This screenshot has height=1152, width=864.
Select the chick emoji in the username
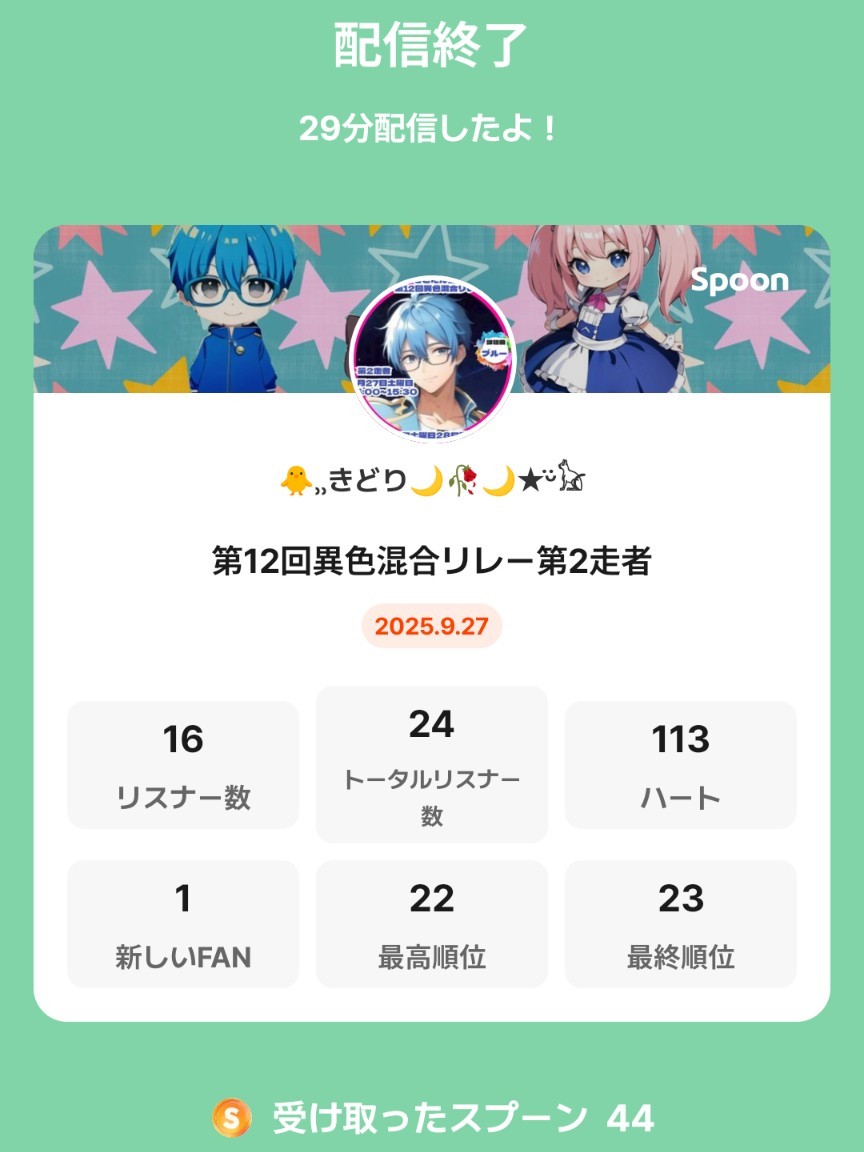point(295,479)
